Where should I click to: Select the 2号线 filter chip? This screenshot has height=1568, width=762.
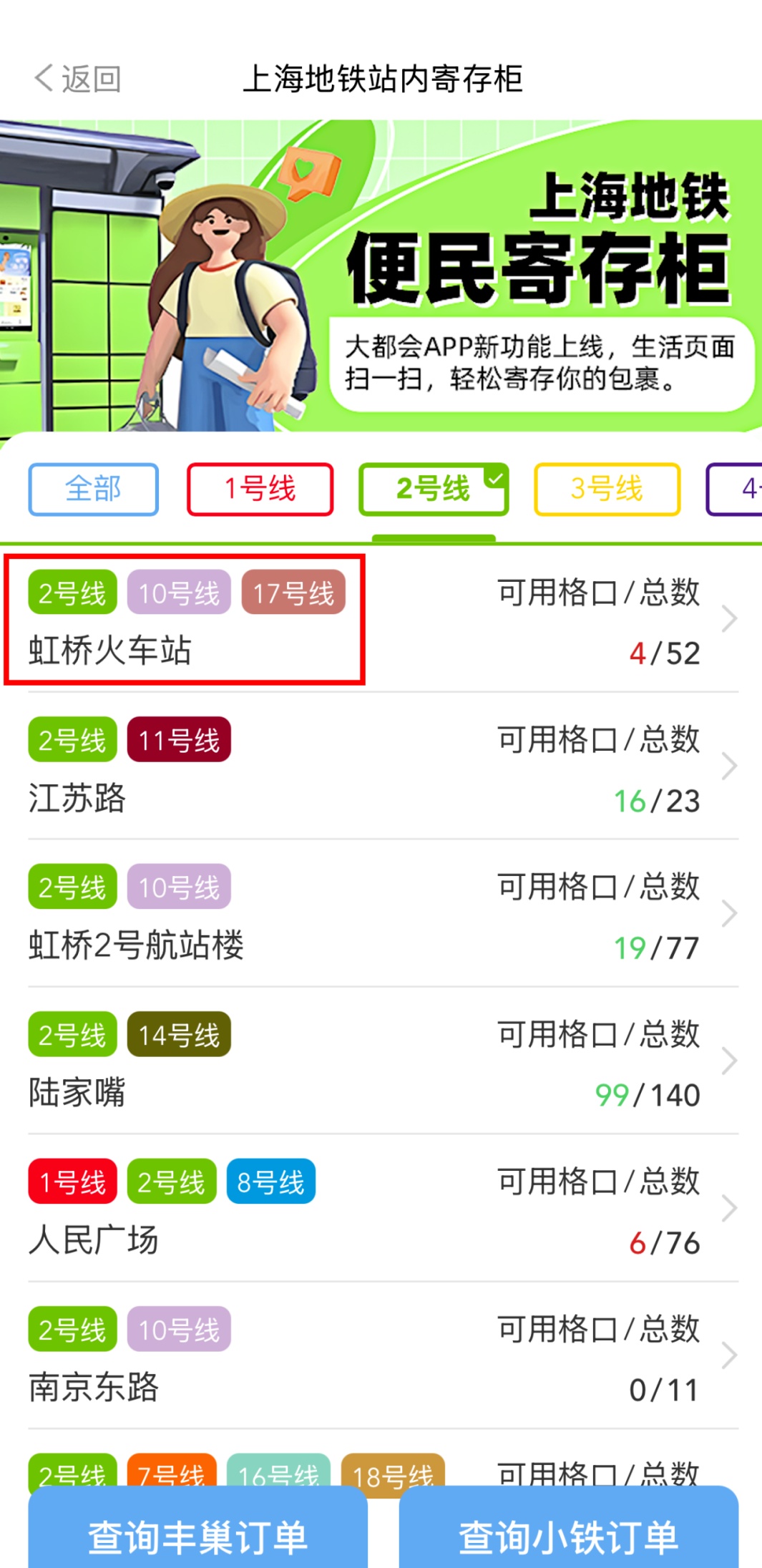(x=434, y=490)
